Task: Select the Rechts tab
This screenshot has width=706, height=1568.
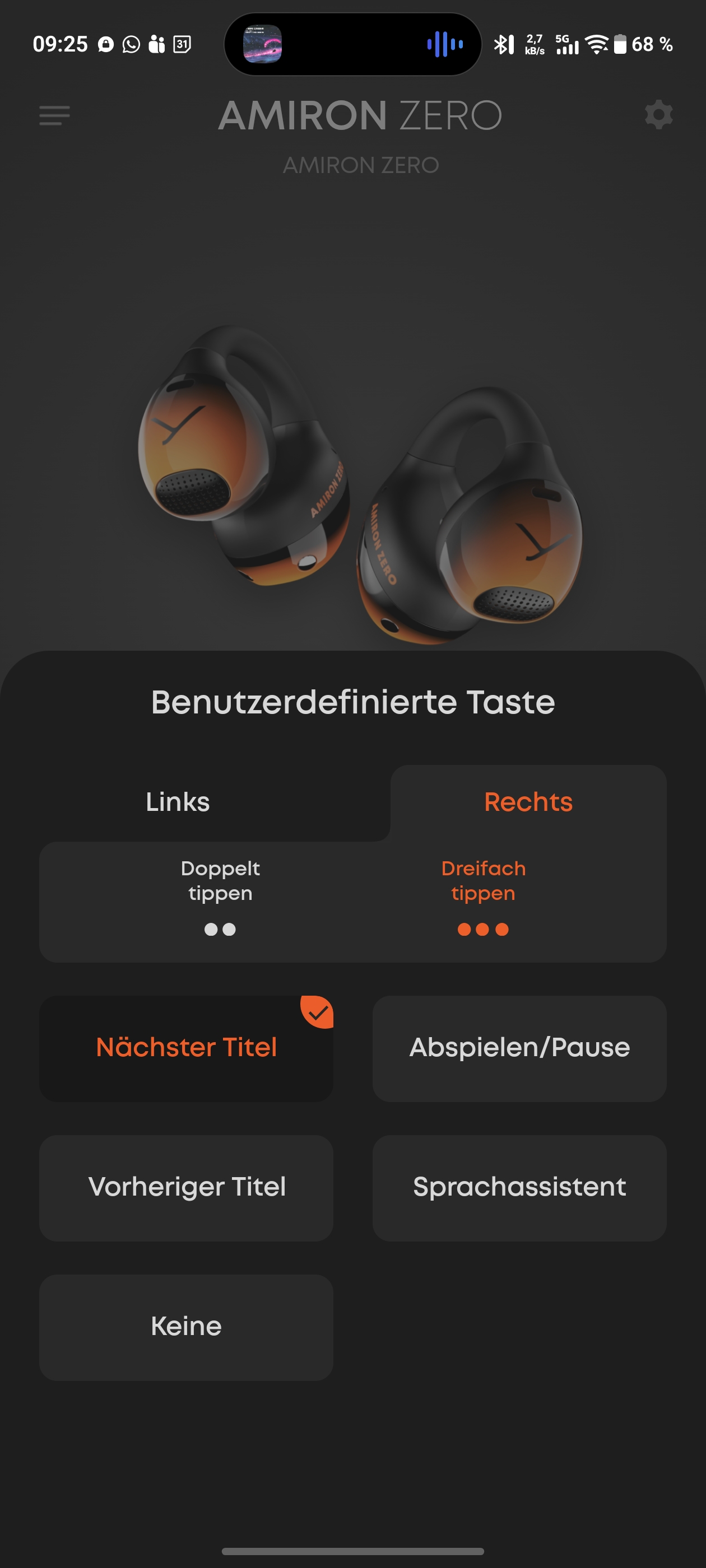Action: (528, 802)
